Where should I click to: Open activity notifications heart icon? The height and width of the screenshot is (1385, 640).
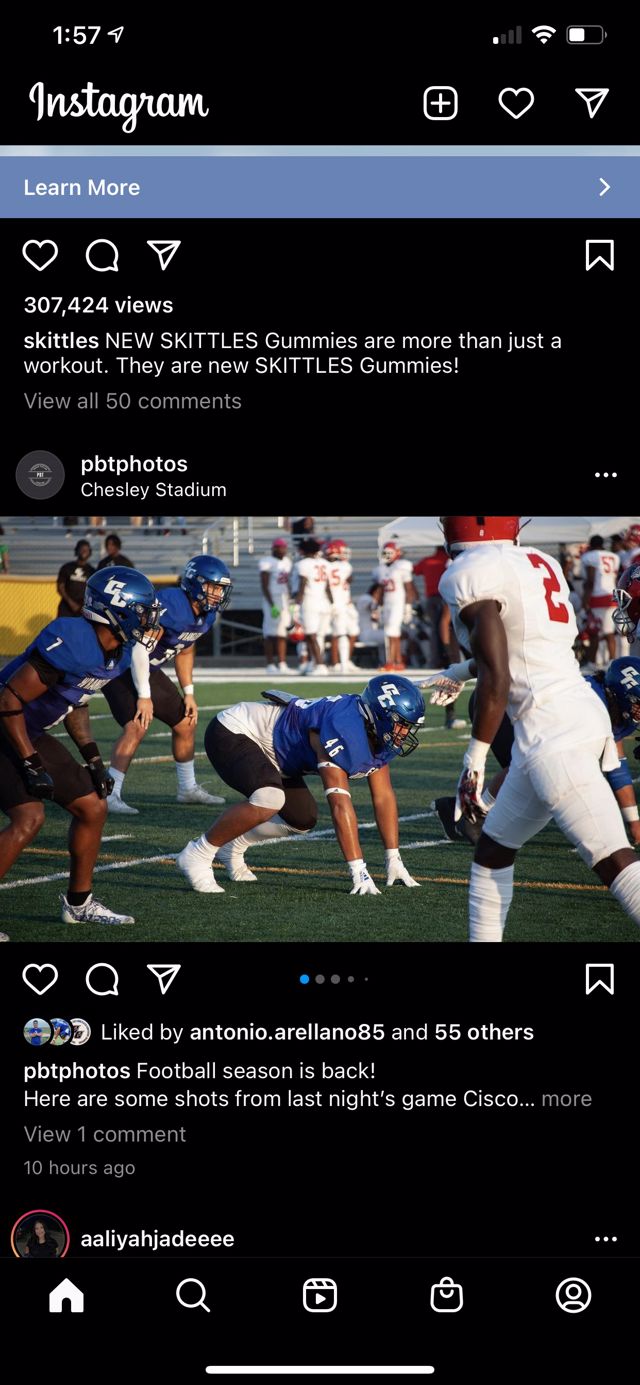click(516, 103)
